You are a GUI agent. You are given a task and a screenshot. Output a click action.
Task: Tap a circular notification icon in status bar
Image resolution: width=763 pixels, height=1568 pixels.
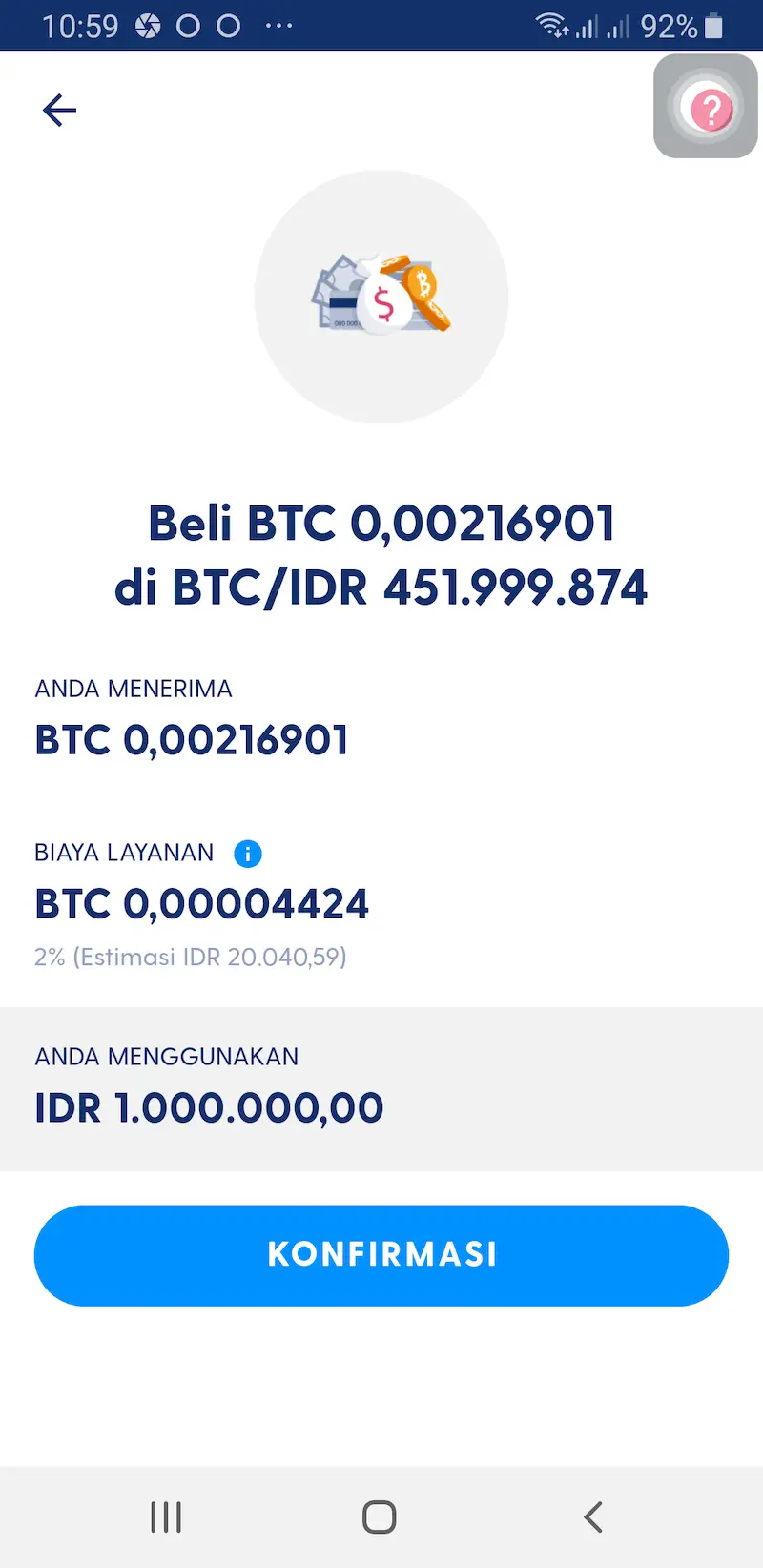click(x=191, y=26)
